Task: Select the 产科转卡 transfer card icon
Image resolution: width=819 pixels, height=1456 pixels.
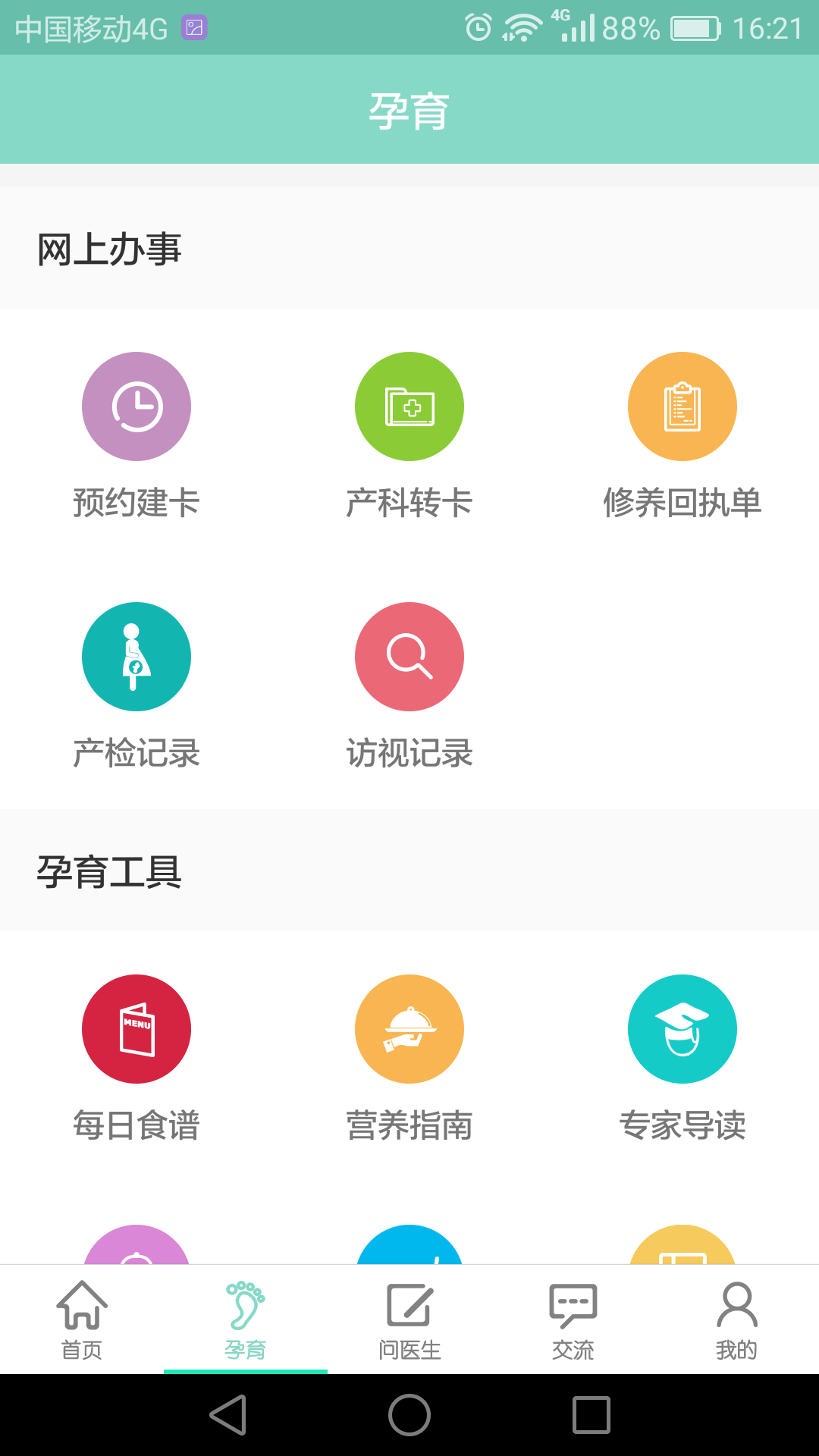Action: point(409,406)
